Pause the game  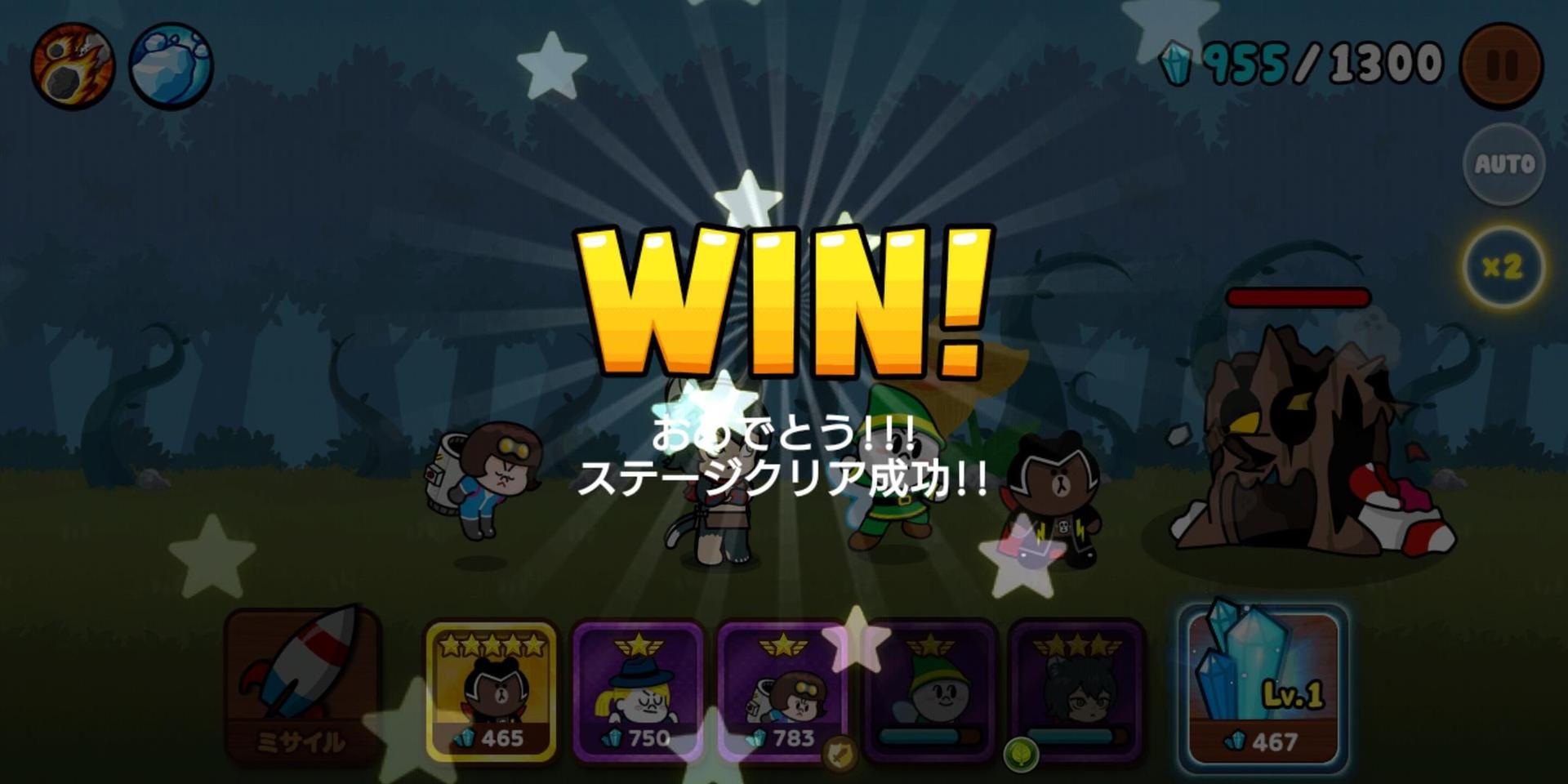pyautogui.click(x=1501, y=65)
